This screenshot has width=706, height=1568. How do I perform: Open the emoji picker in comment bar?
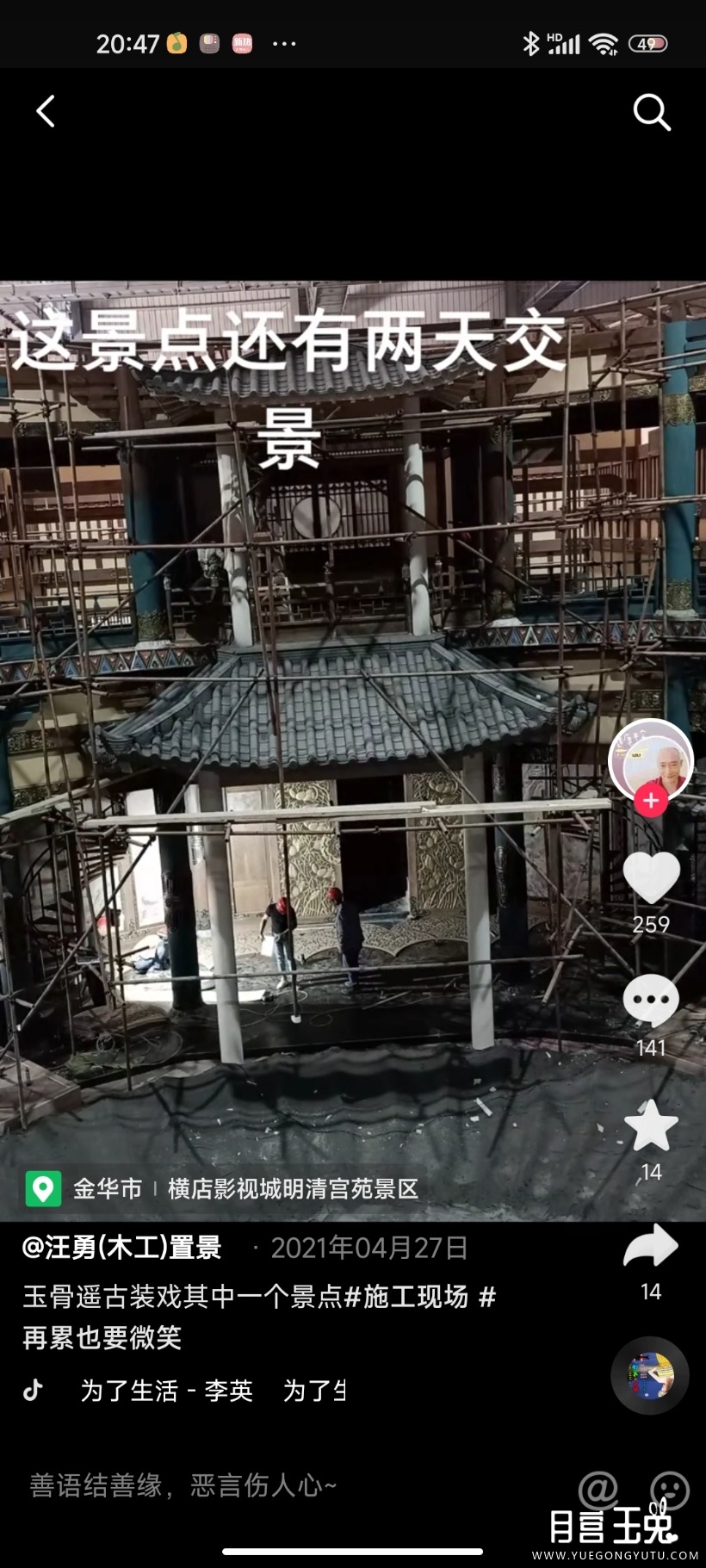pos(670,1489)
